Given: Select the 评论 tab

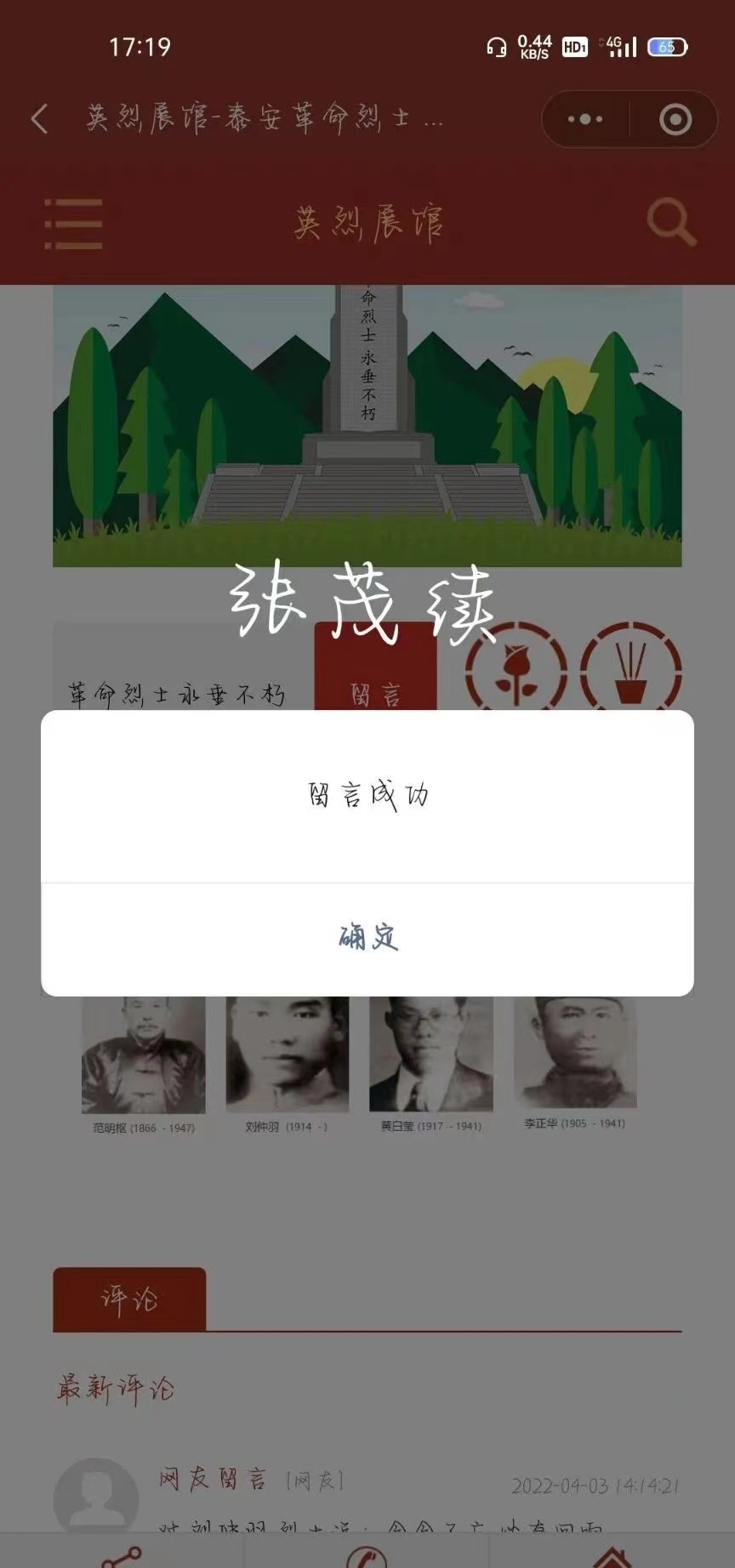Looking at the screenshot, I should pyautogui.click(x=129, y=1298).
